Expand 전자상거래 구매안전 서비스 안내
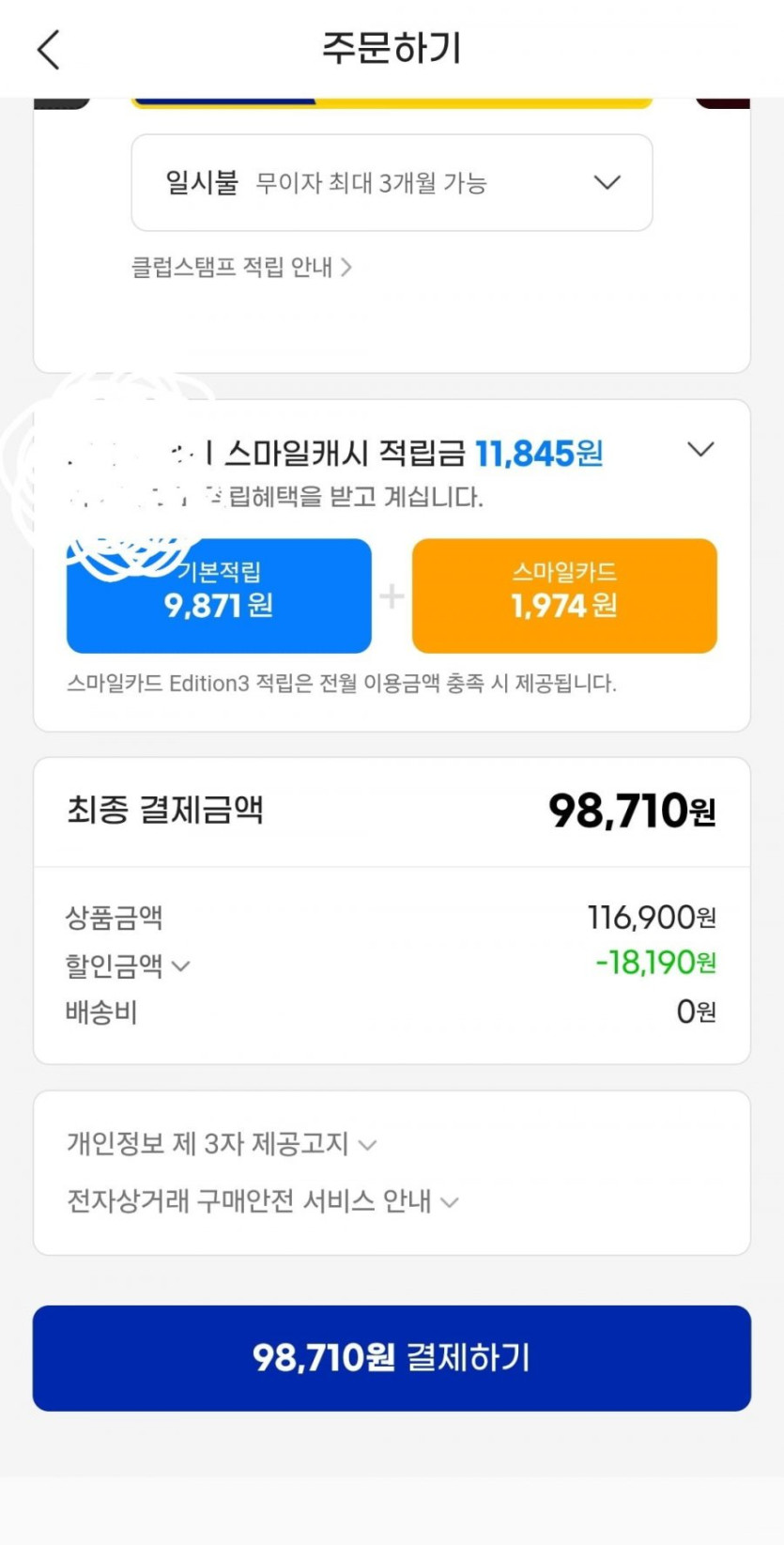Image resolution: width=784 pixels, height=1545 pixels. point(263,1201)
